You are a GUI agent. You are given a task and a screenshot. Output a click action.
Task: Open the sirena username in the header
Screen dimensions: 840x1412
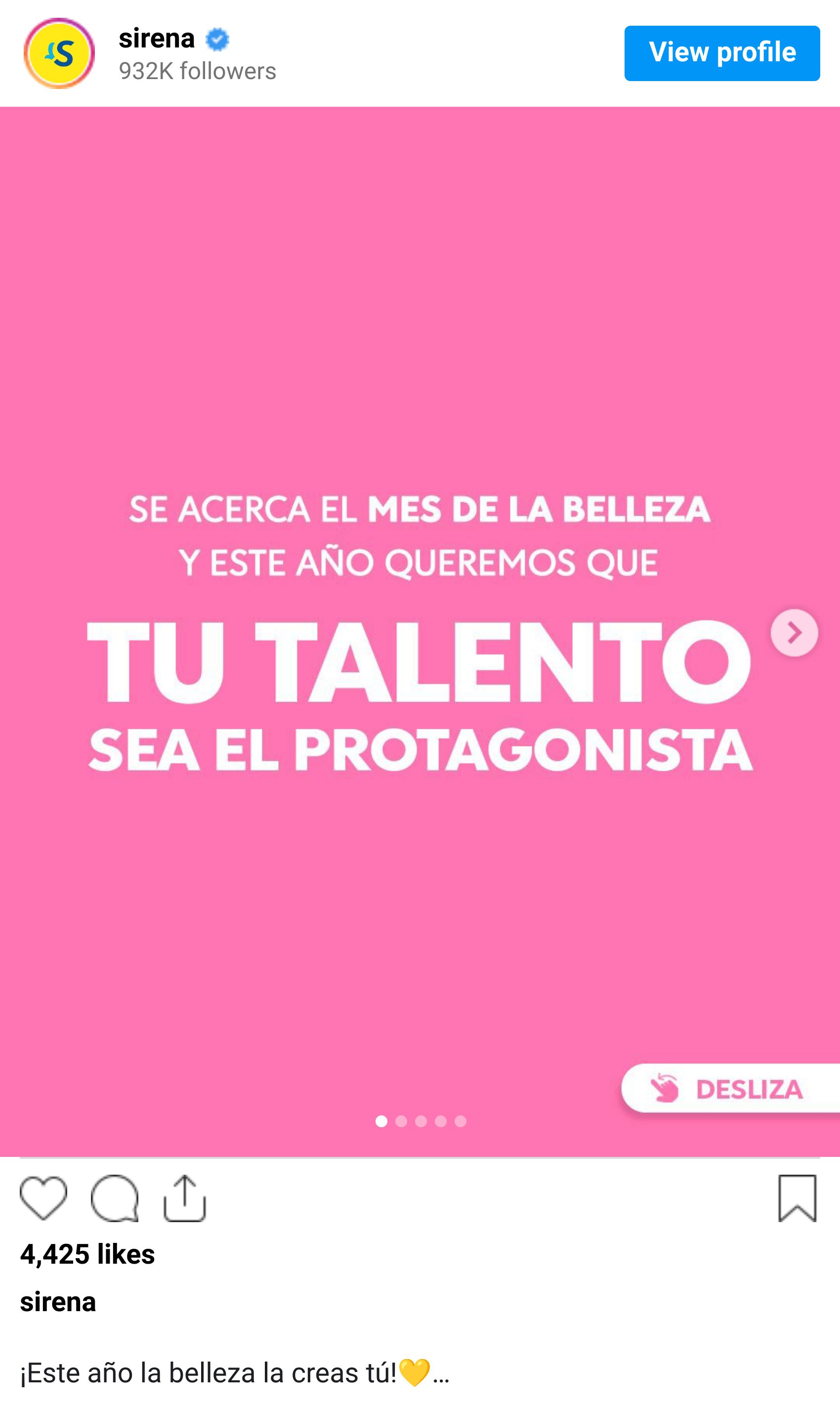click(157, 39)
